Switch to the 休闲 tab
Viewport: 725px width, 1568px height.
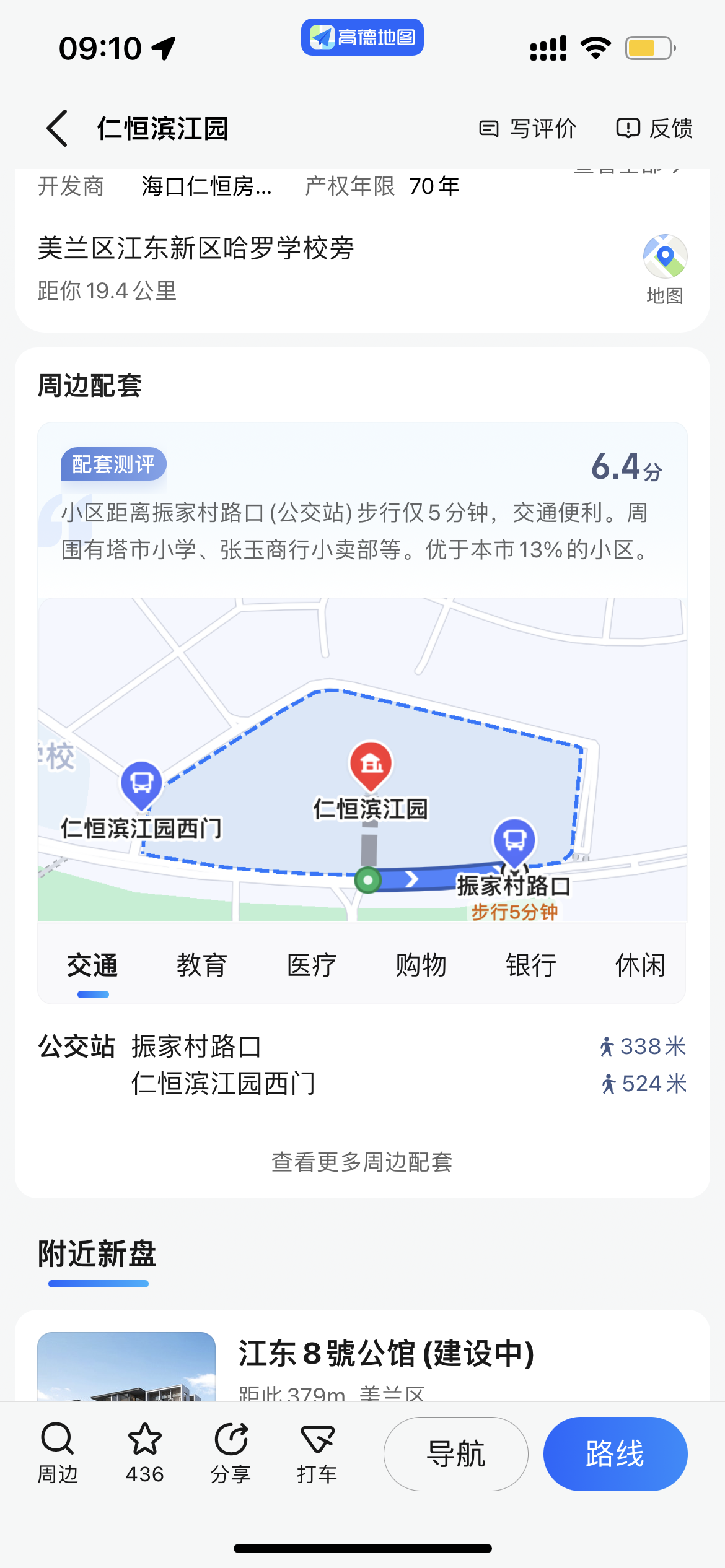click(640, 965)
